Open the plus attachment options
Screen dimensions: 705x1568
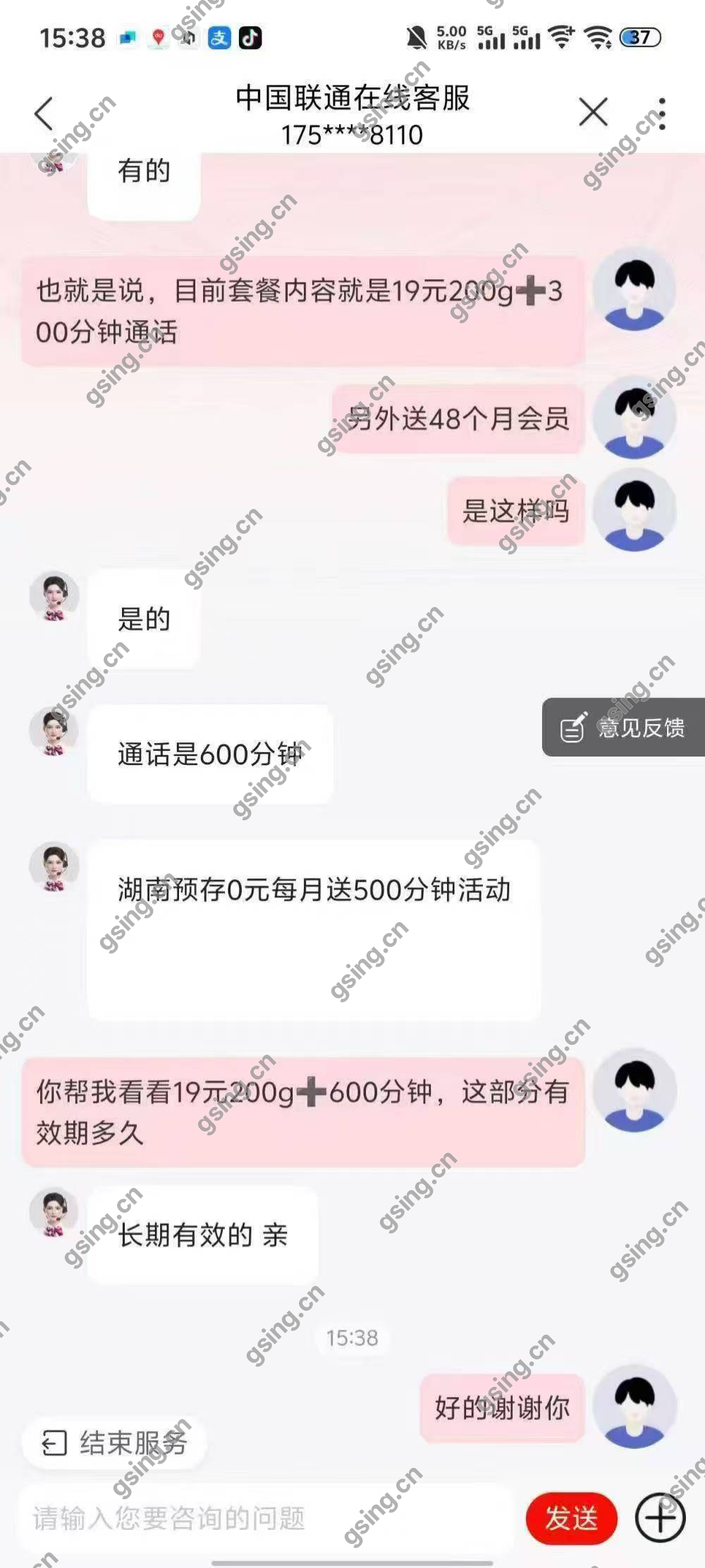[x=660, y=1518]
